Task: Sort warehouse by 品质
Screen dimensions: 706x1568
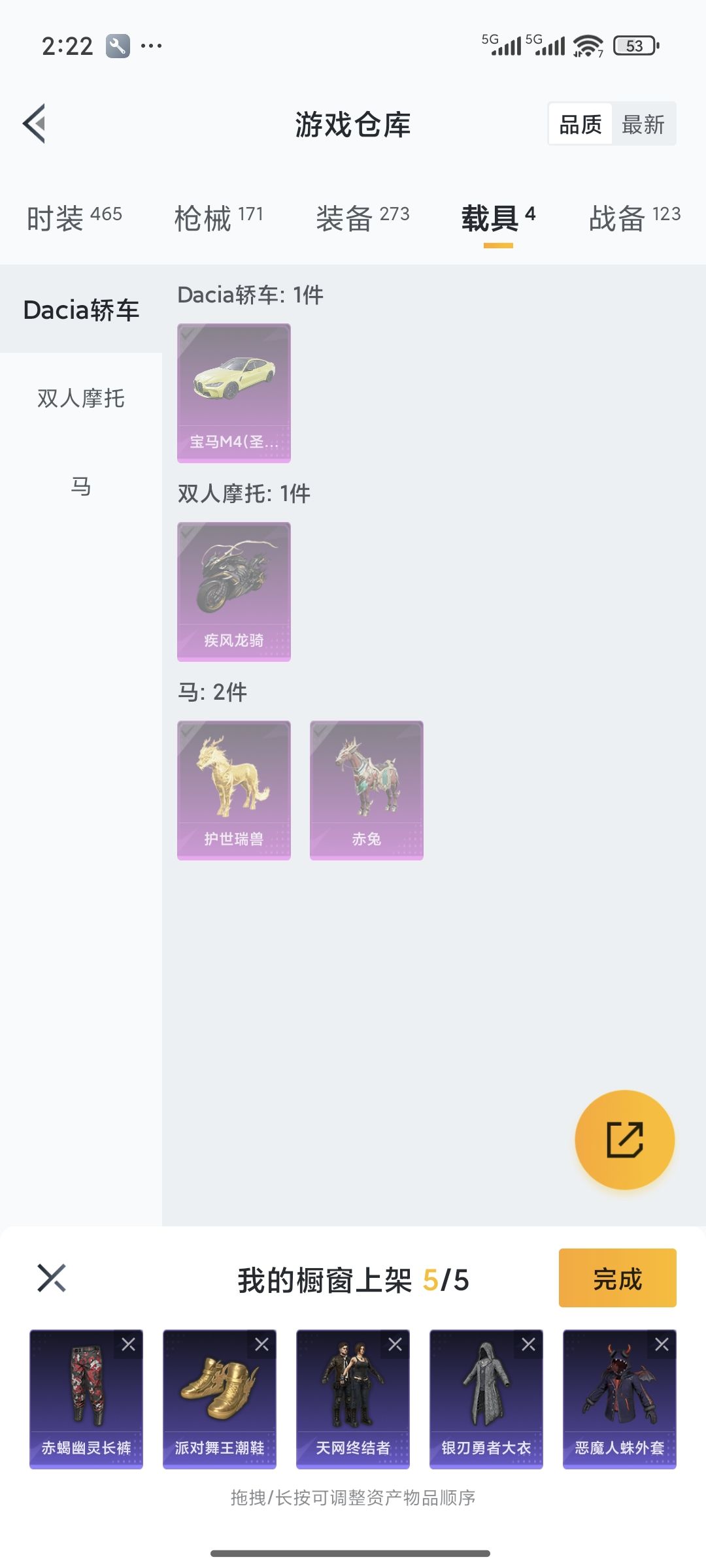Action: (x=580, y=124)
